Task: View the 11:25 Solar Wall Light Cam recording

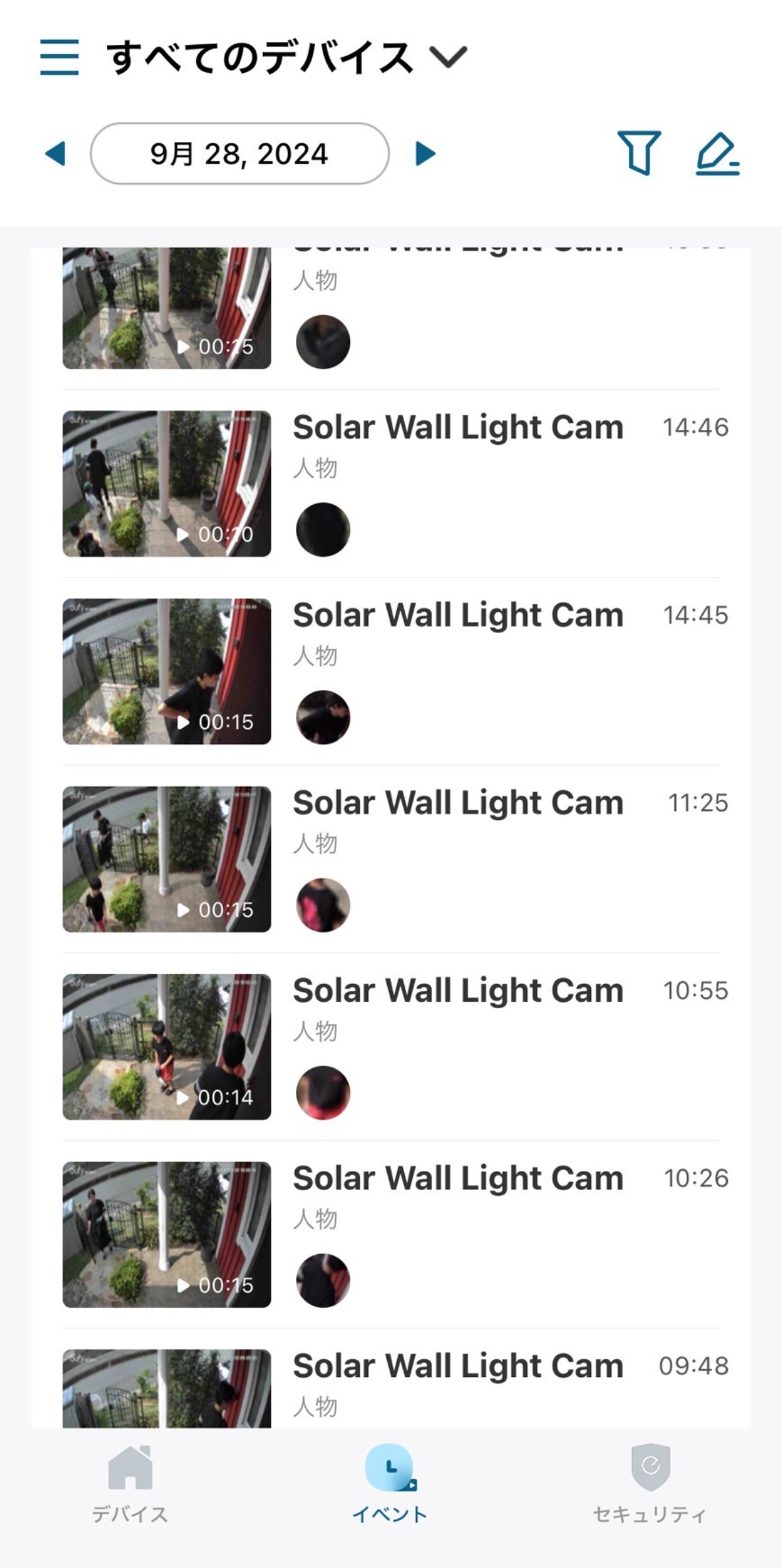Action: [166, 859]
